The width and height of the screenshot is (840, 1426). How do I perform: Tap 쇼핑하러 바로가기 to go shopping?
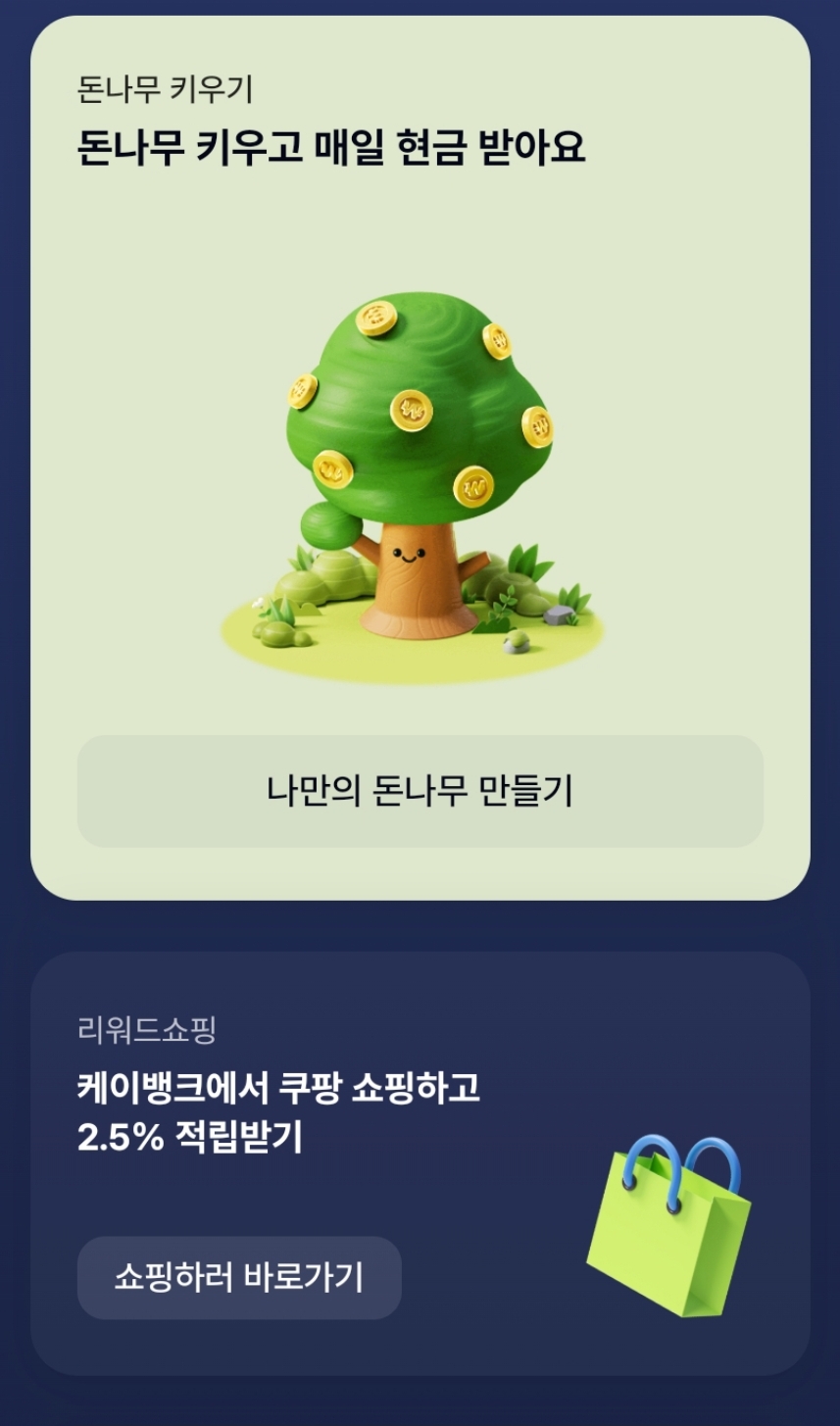pos(239,1277)
